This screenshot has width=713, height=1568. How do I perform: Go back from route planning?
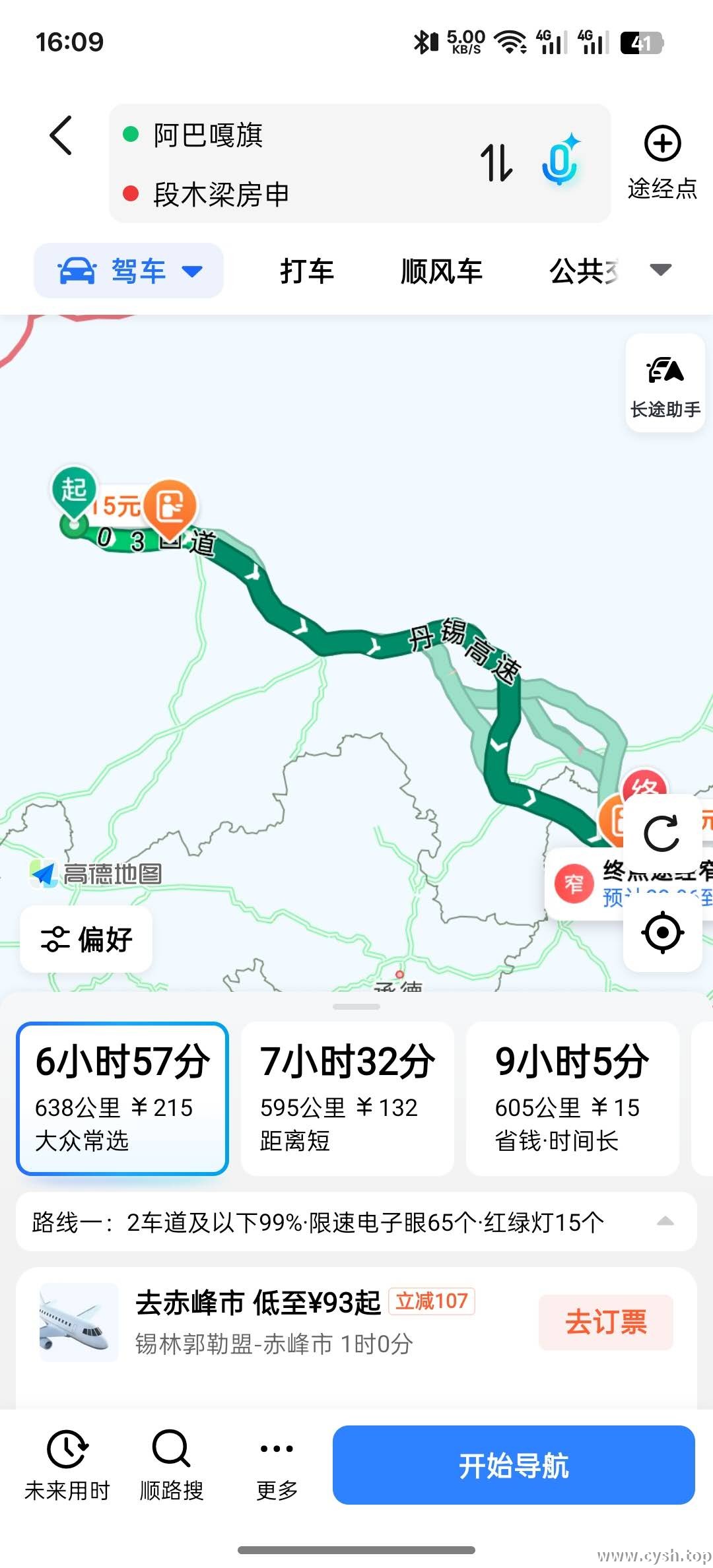61,136
